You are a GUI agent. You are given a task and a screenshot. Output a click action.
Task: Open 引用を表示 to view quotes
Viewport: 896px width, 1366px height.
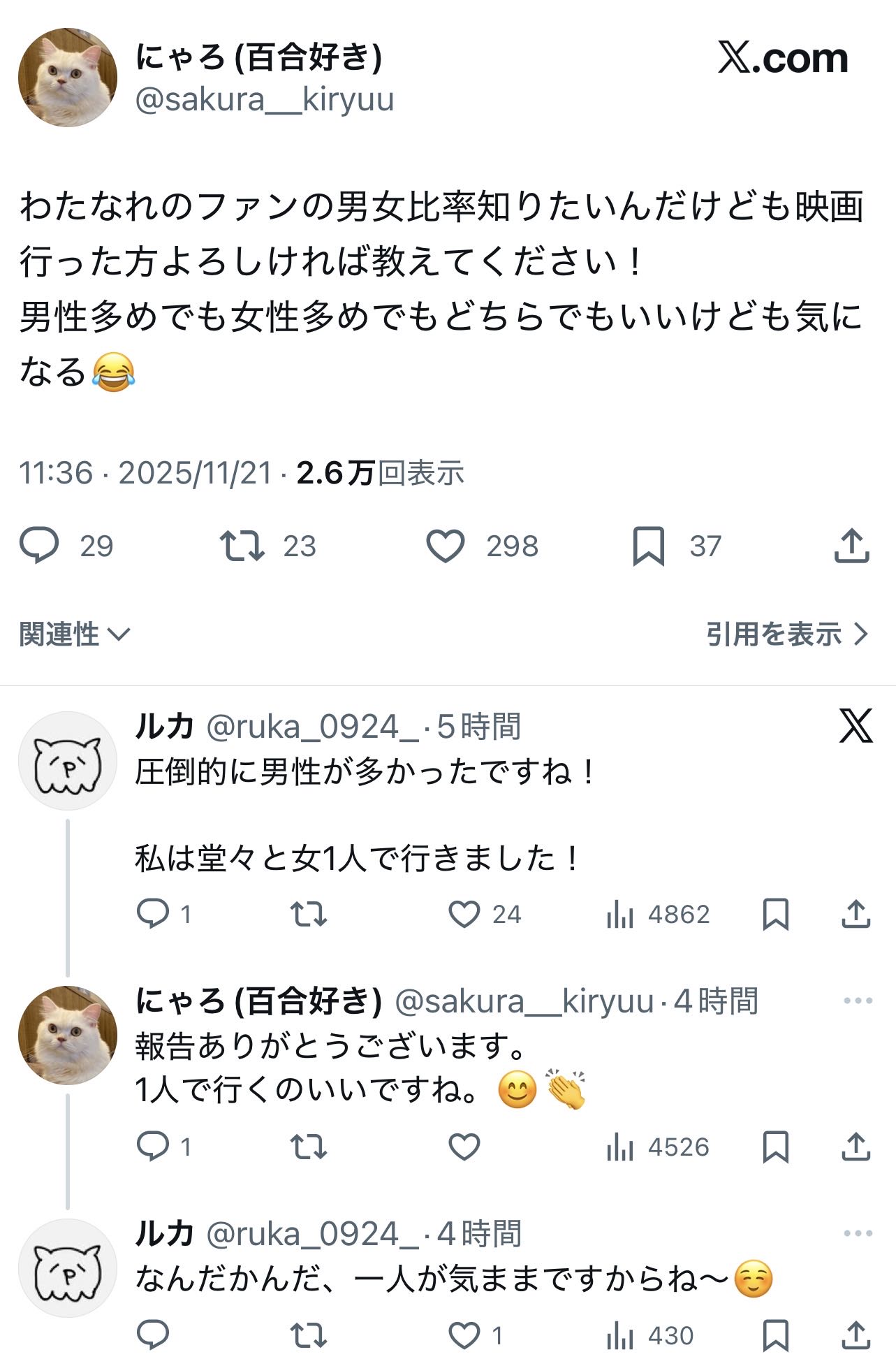(786, 634)
